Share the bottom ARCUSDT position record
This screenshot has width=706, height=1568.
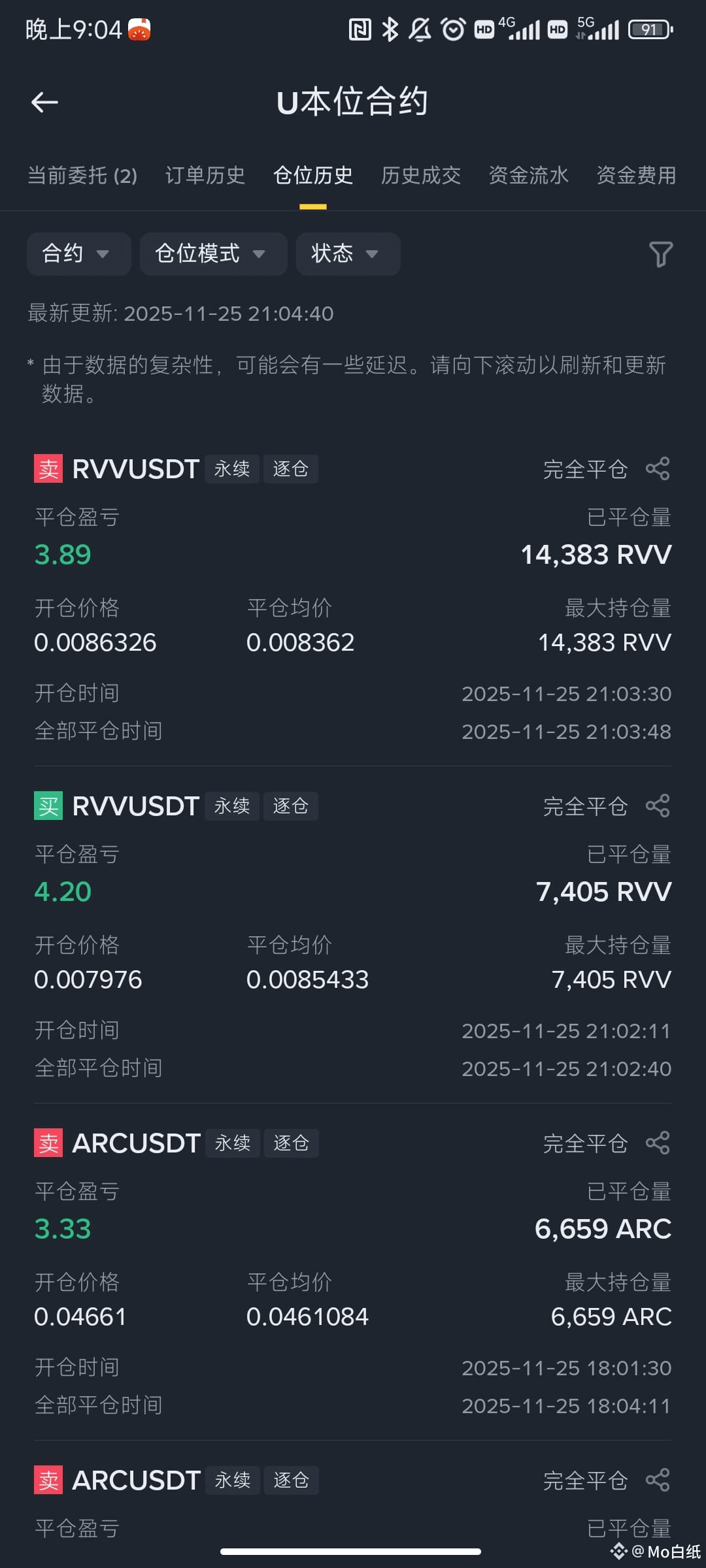coord(657,1480)
